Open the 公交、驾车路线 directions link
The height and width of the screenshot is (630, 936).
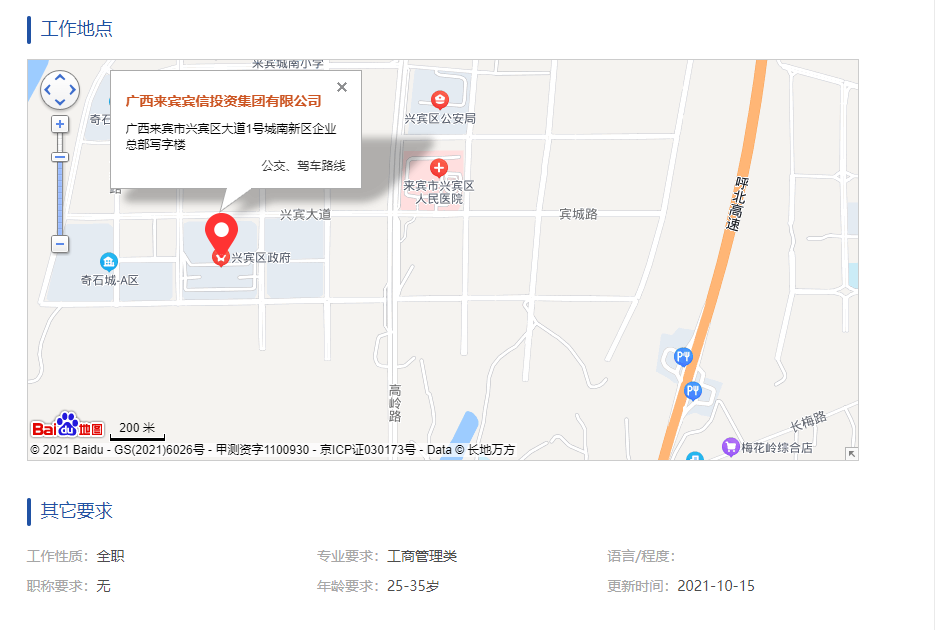click(304, 165)
